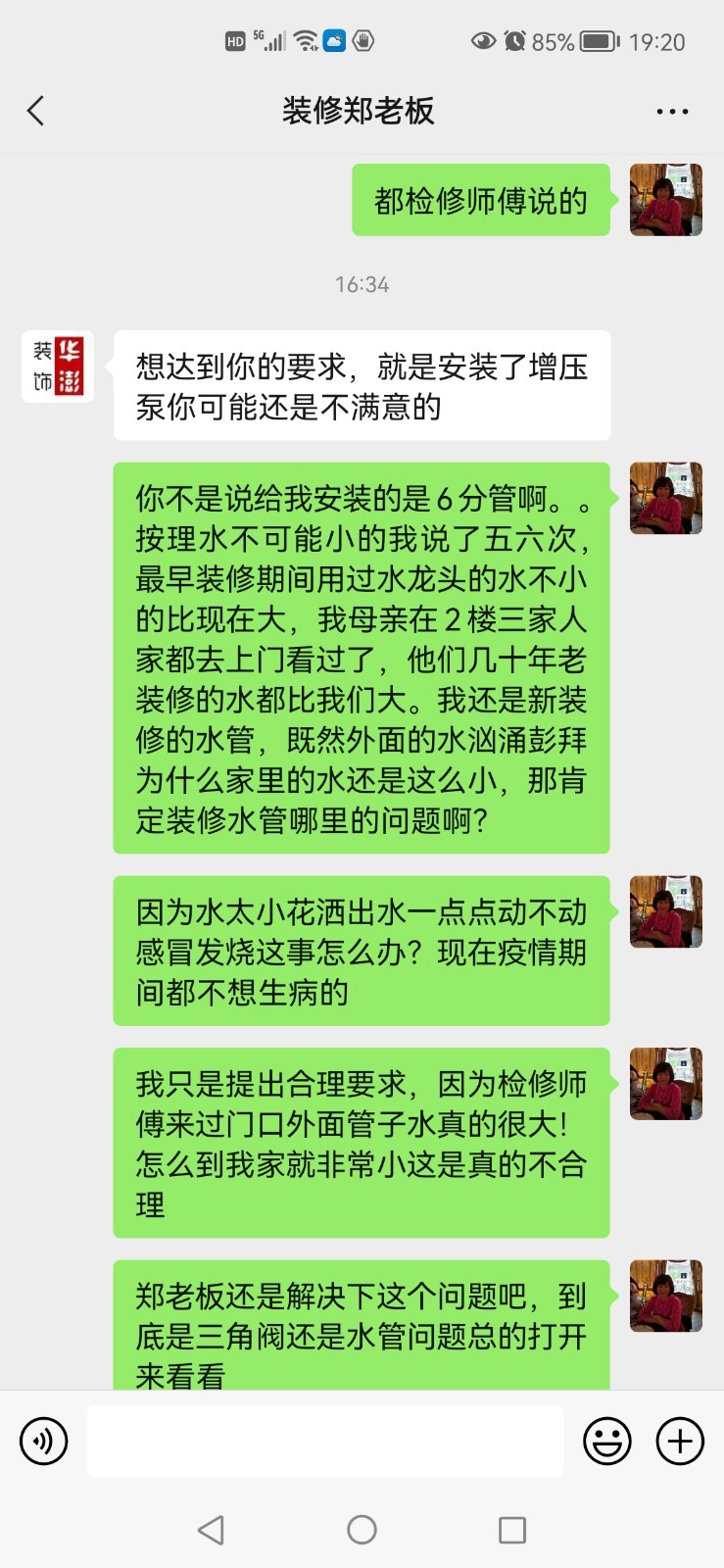Switch to voice message input
724x1568 pixels.
44,1442
